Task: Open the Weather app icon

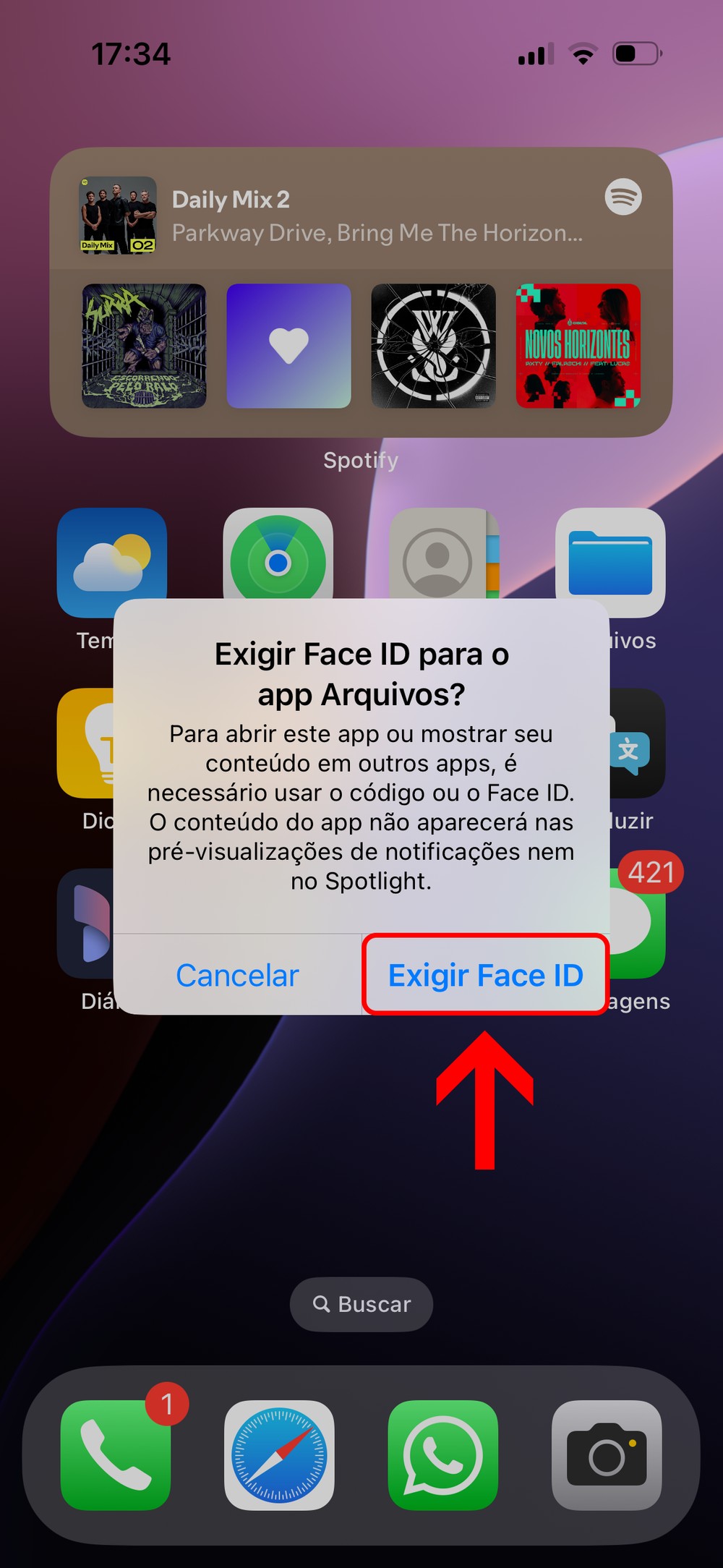Action: pyautogui.click(x=112, y=555)
